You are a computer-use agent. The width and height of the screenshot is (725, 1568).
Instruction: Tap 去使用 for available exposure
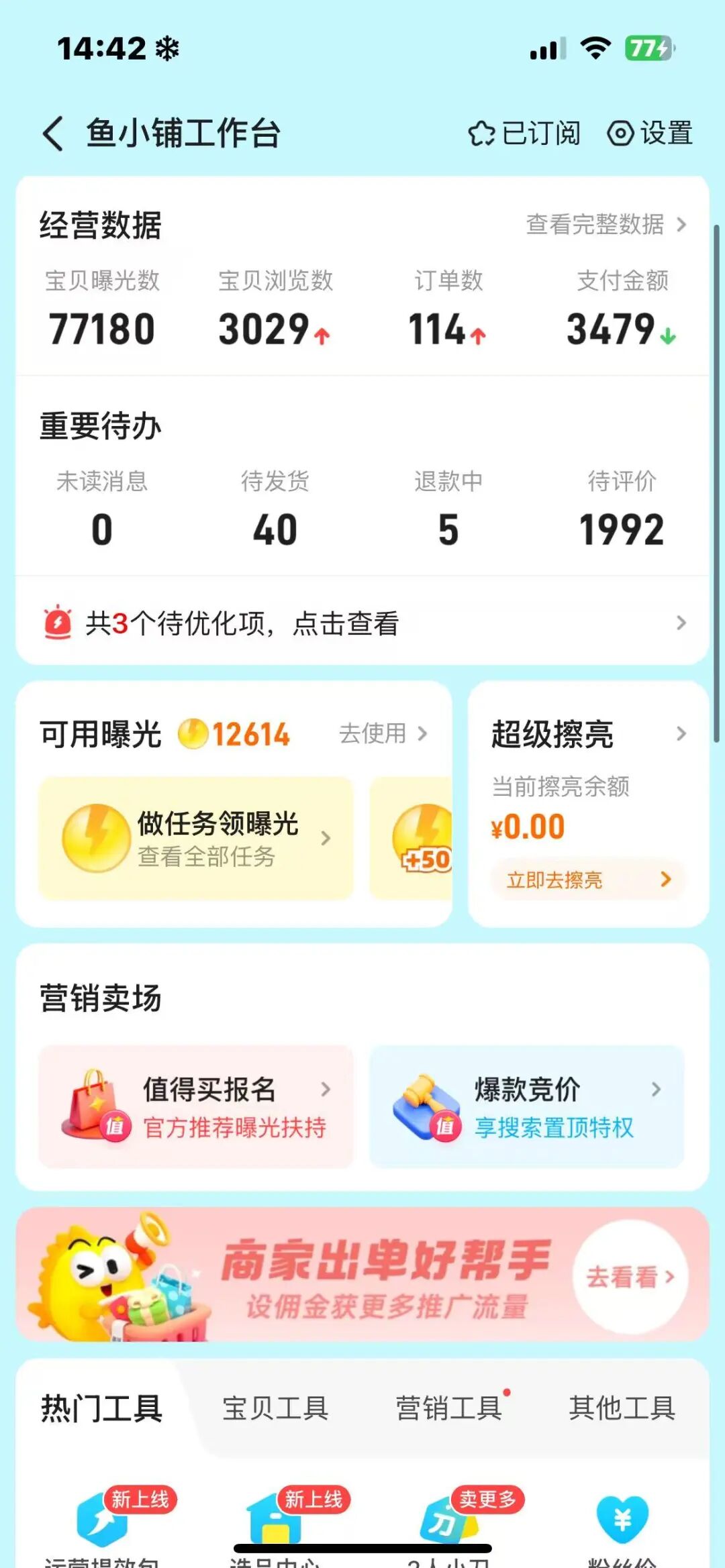383,733
